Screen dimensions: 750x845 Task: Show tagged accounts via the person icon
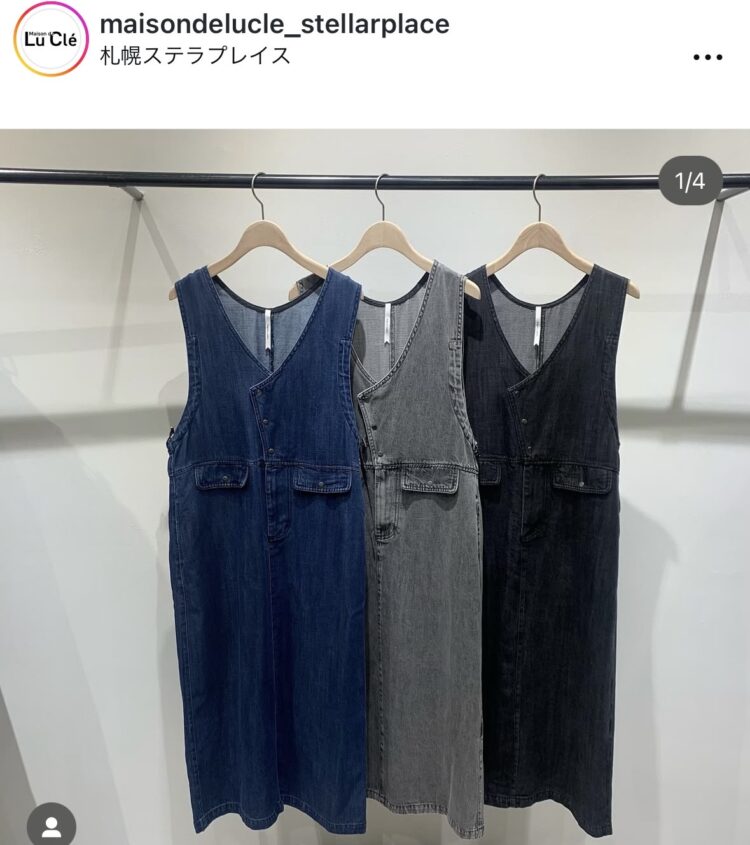[x=51, y=825]
